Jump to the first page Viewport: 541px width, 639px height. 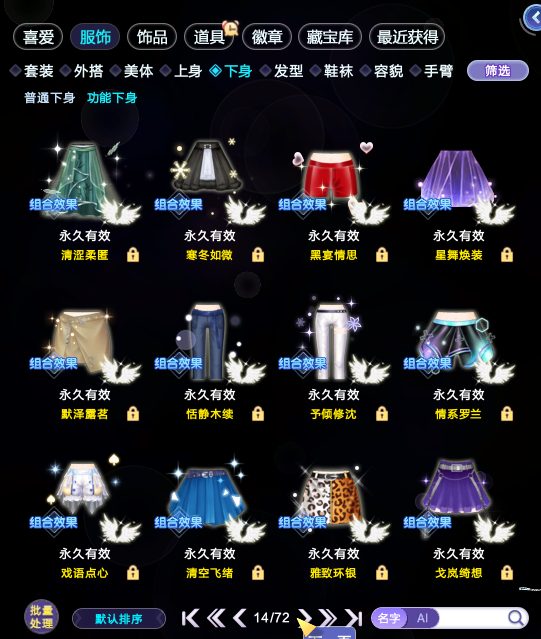tap(190, 618)
